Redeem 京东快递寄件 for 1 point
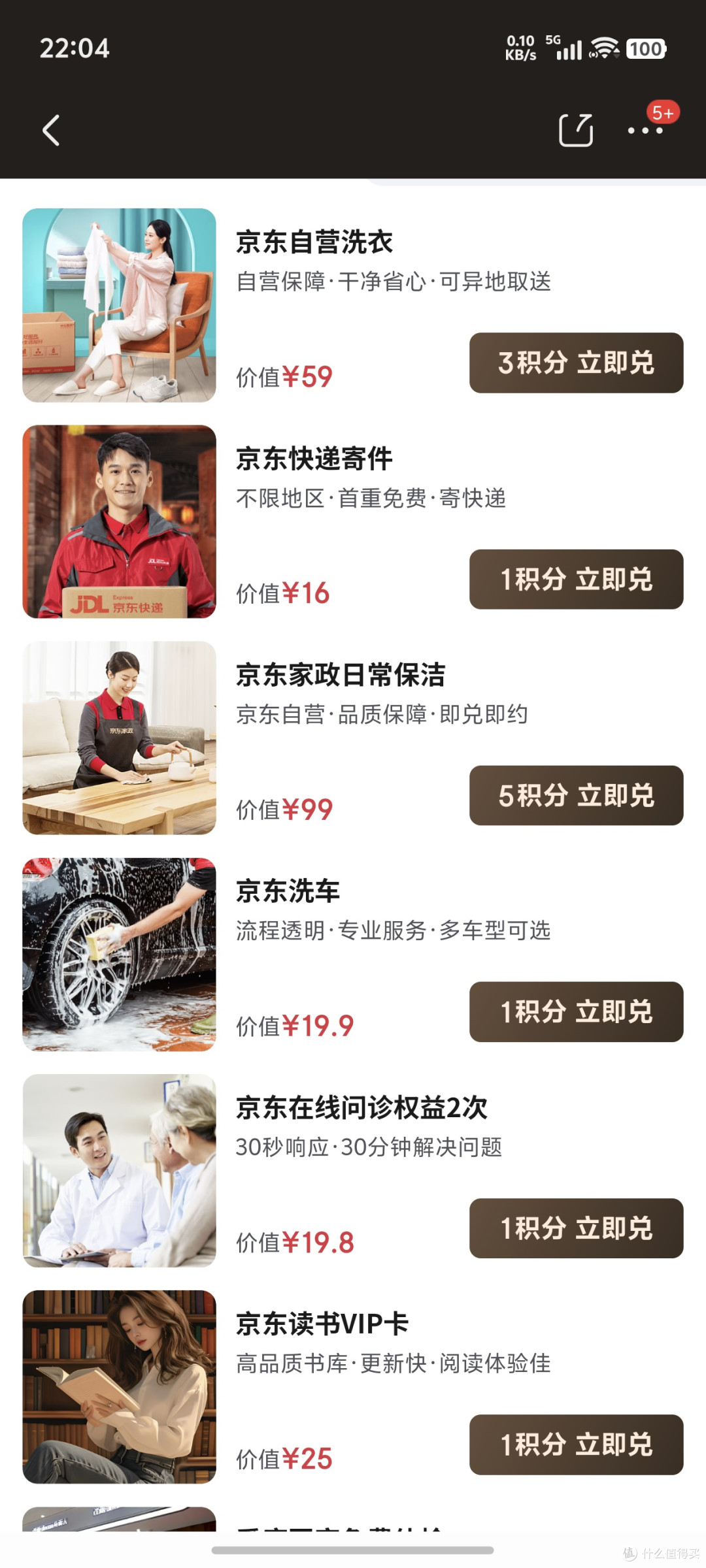 576,580
